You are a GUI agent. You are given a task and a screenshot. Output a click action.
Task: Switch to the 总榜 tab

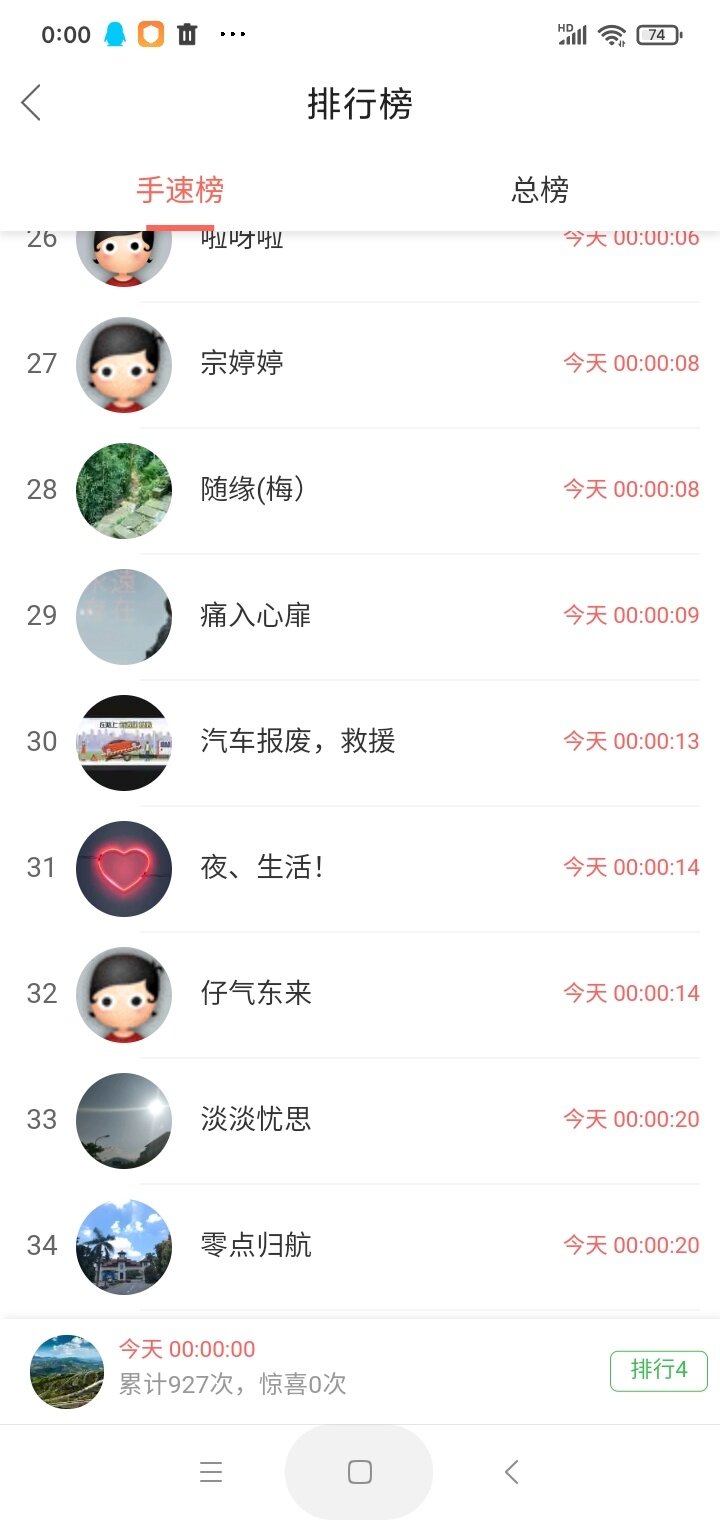click(540, 190)
